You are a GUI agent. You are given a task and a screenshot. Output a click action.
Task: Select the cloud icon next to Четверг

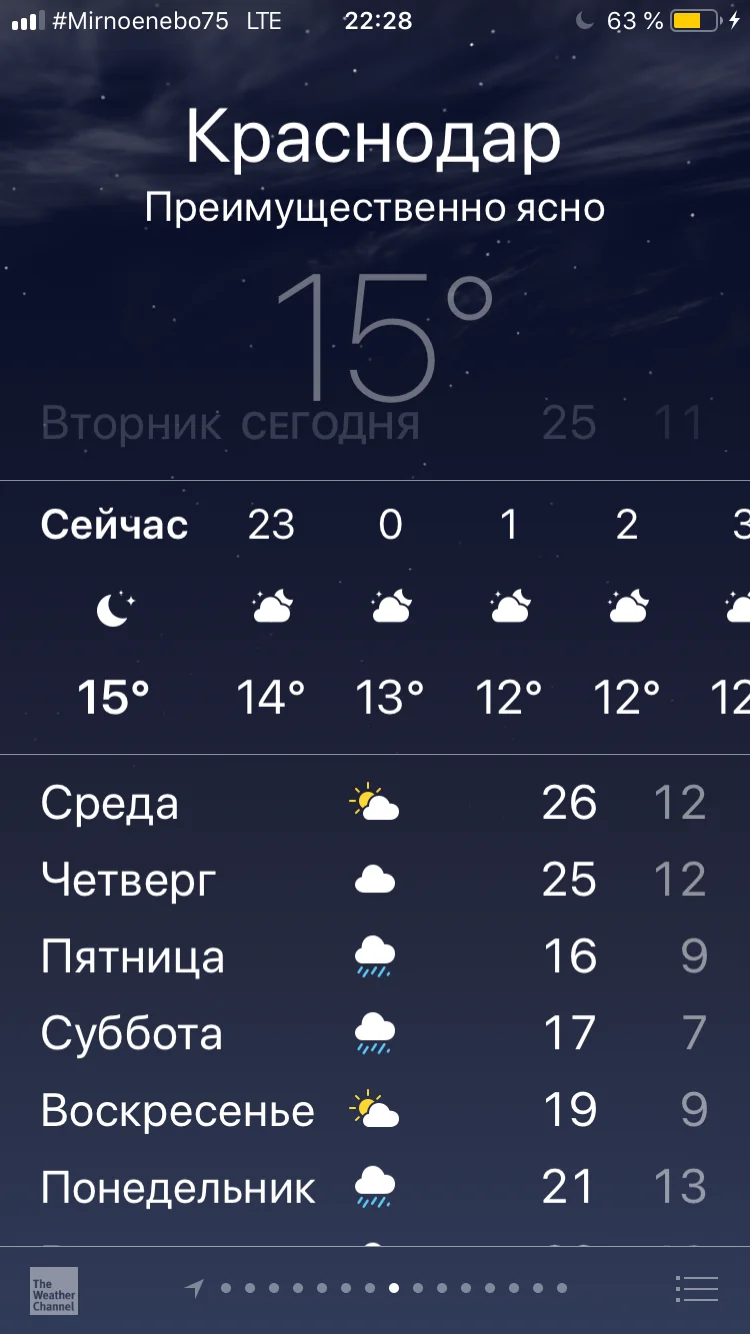[373, 877]
